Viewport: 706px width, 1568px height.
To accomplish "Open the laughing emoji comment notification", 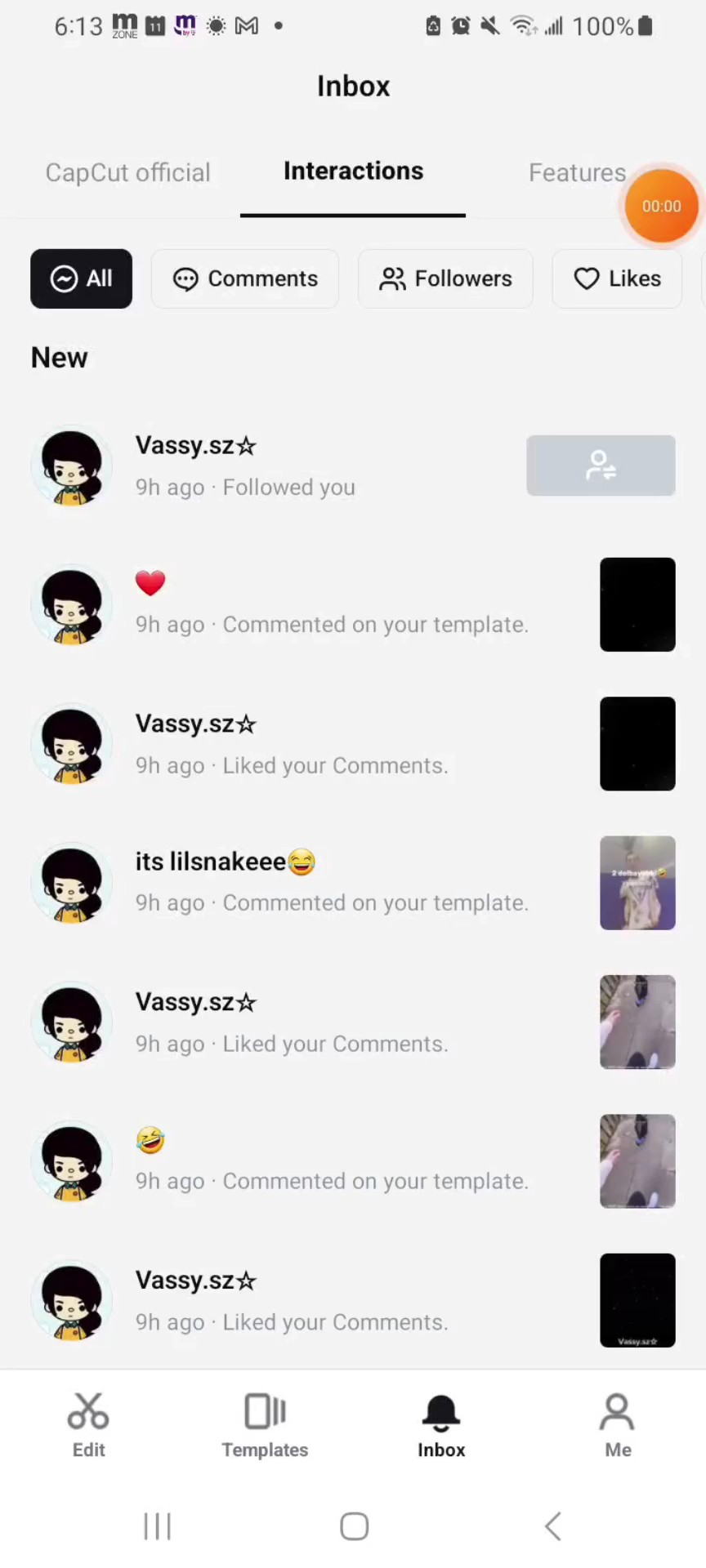I will pos(353,1161).
